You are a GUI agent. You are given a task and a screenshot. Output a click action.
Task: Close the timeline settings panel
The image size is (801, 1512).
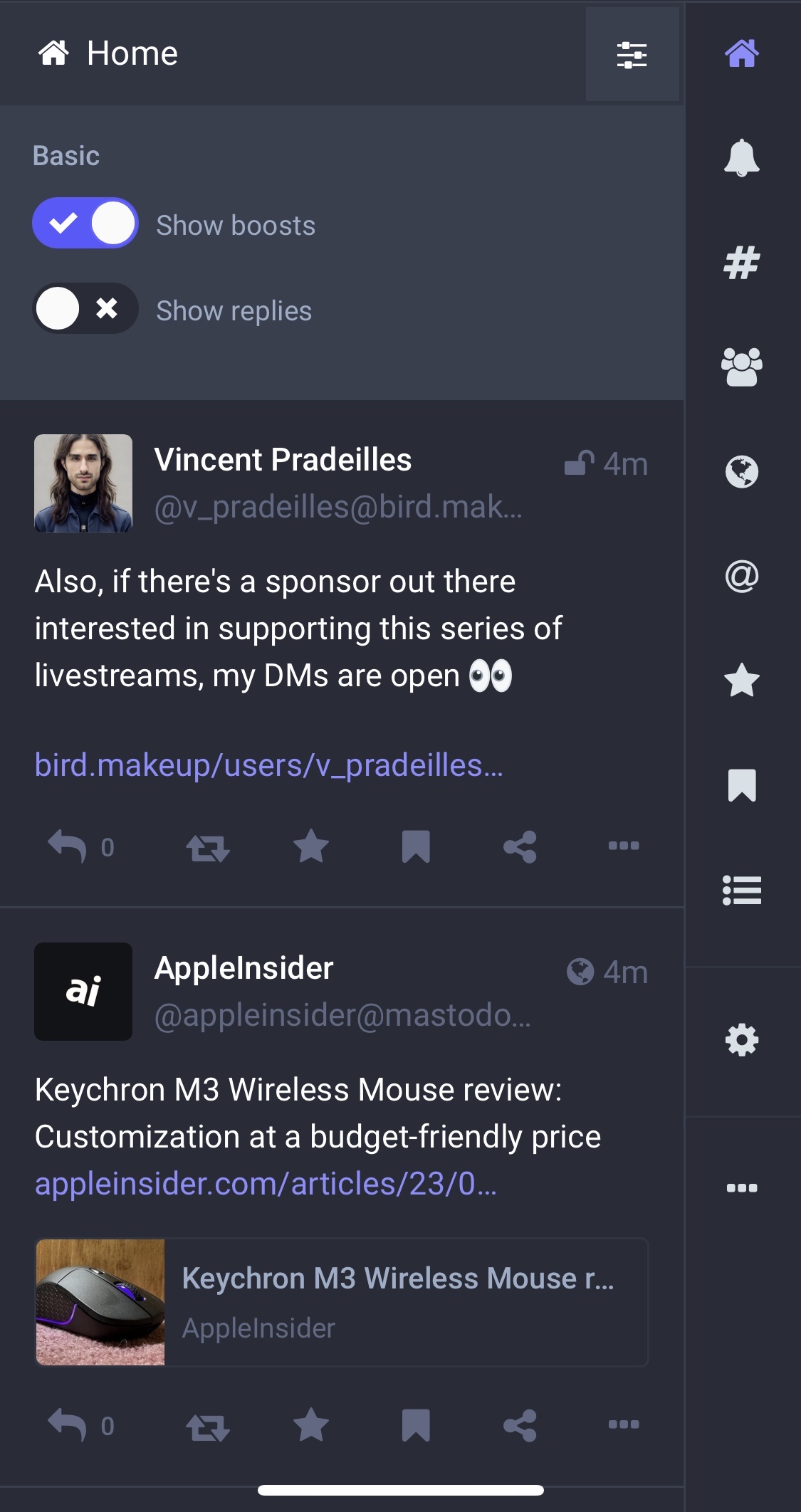tap(632, 54)
